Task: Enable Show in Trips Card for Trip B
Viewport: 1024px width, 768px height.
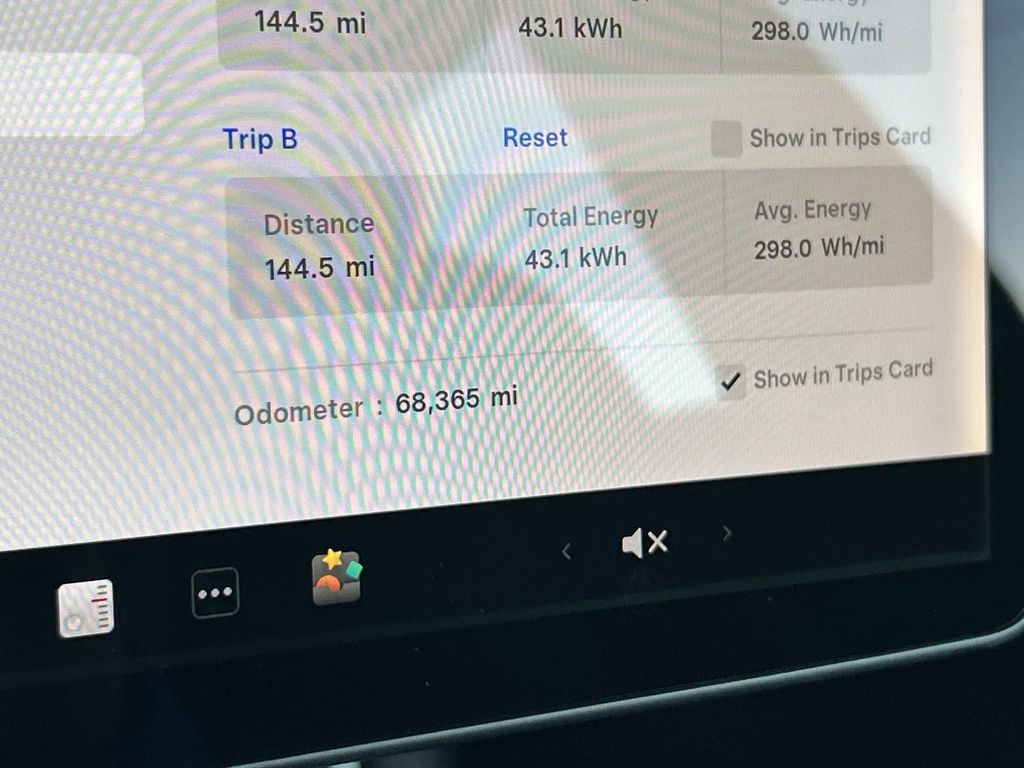Action: tap(726, 139)
